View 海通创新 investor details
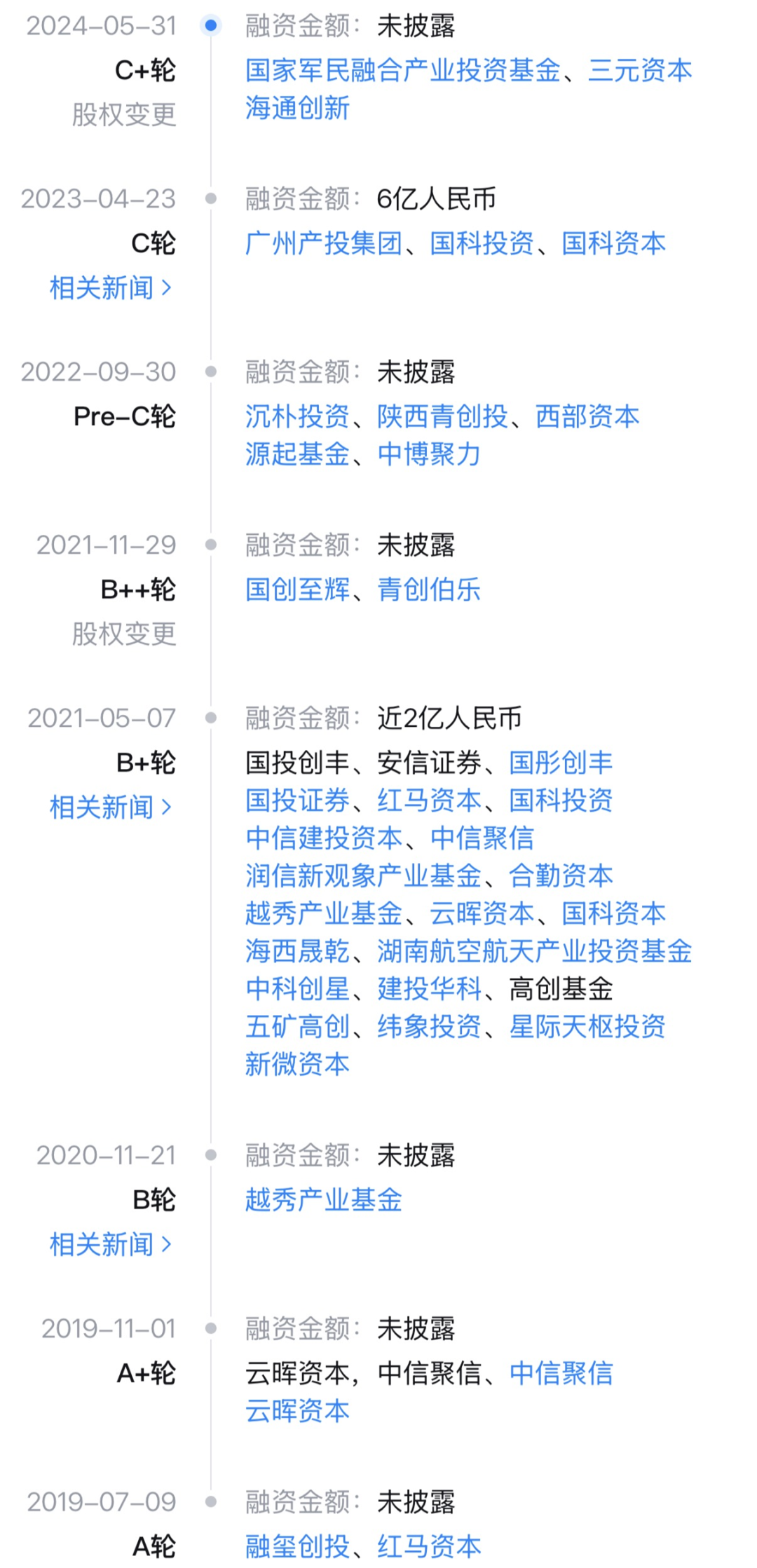The width and height of the screenshot is (757, 1568). 297,109
